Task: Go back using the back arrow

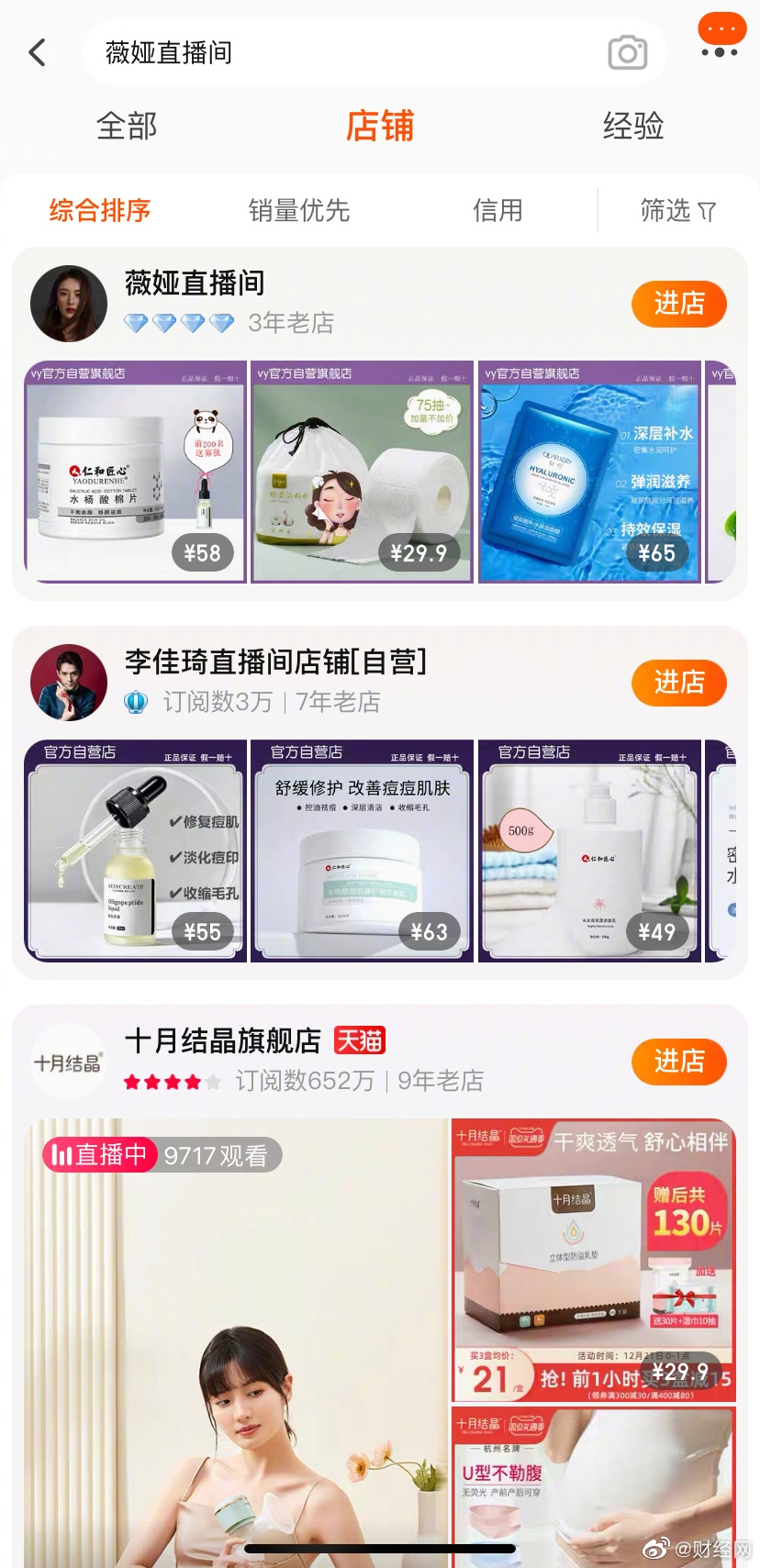Action: tap(38, 52)
